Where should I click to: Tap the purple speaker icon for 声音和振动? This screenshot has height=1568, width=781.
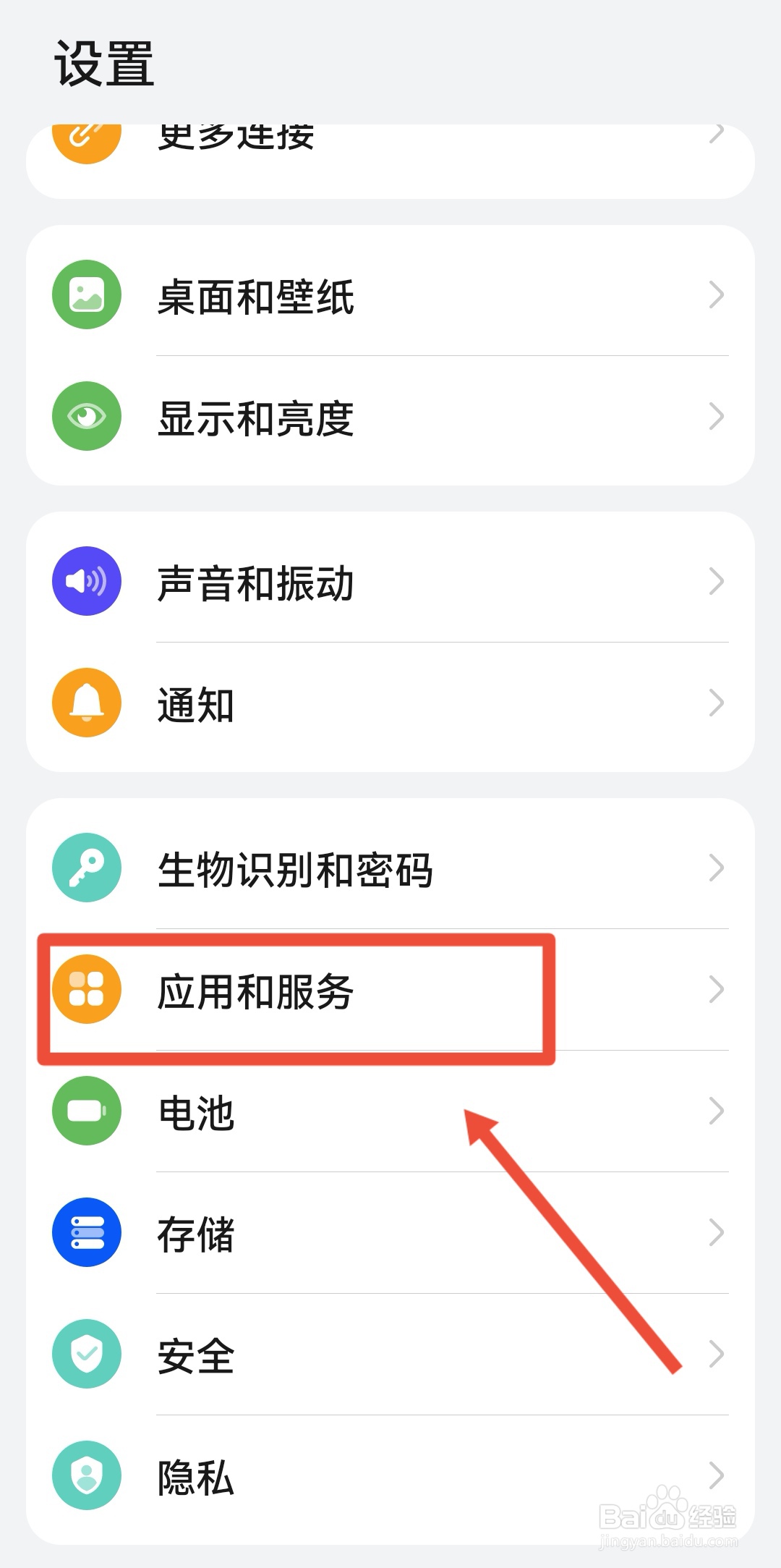85,580
